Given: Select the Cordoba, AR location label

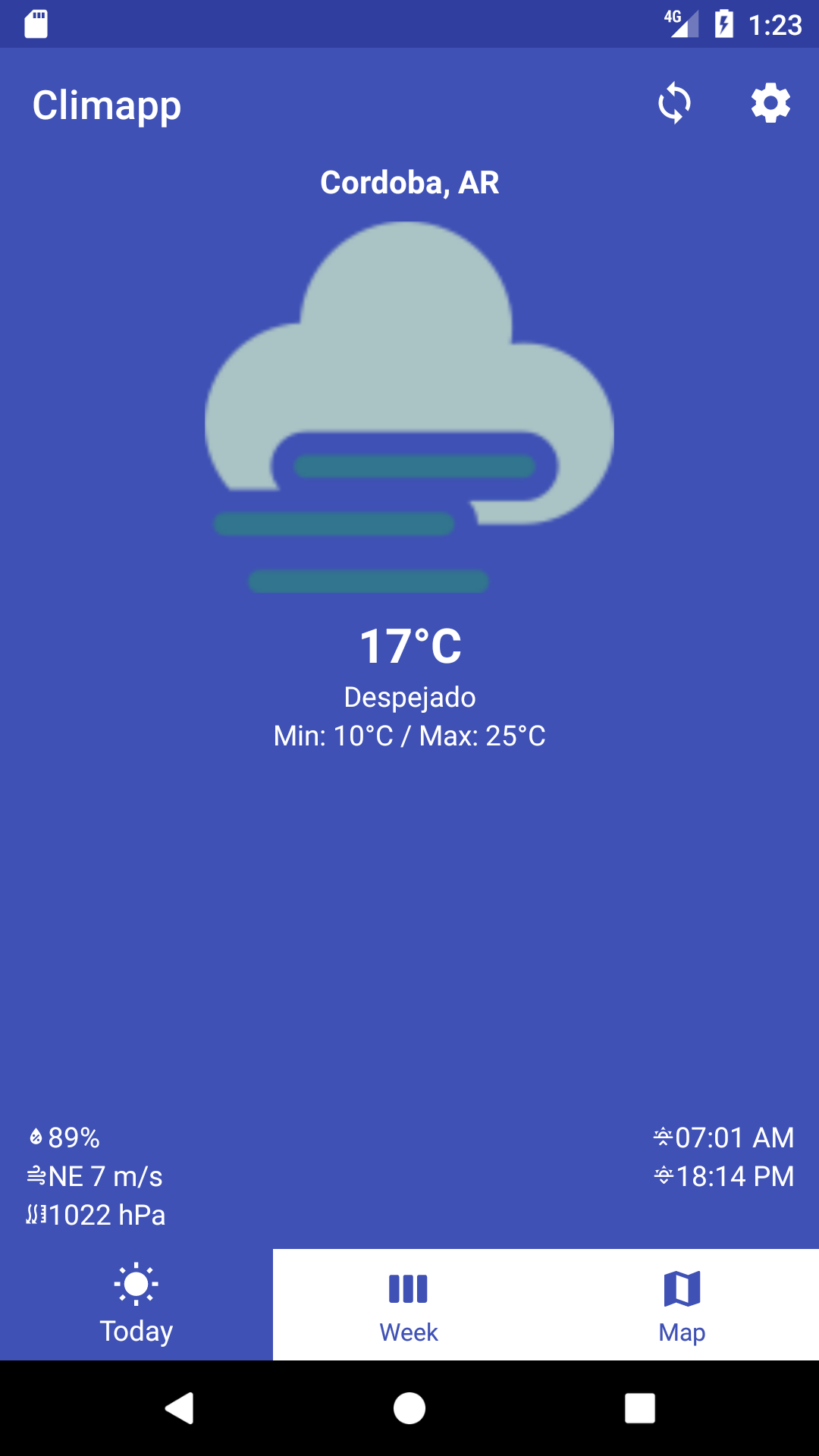Looking at the screenshot, I should 409,184.
